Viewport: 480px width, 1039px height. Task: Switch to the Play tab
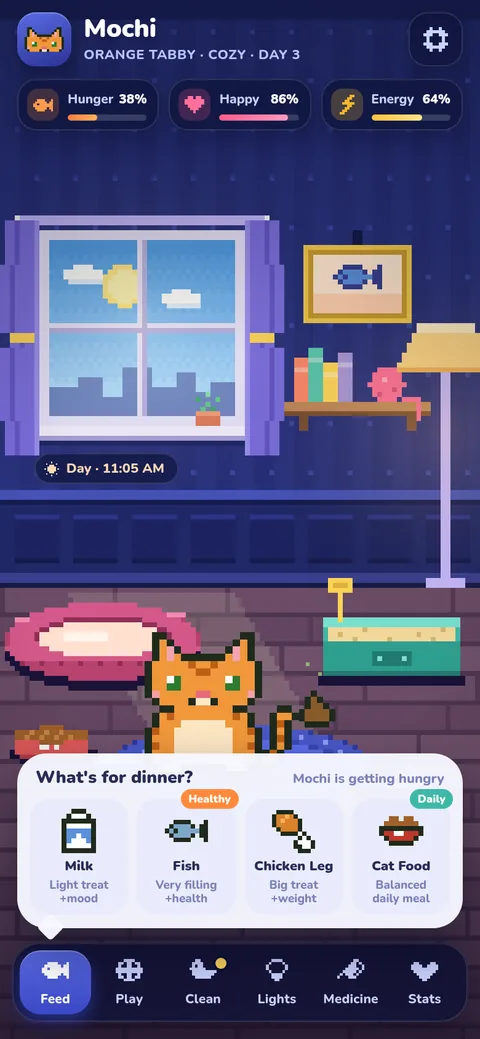coord(129,983)
